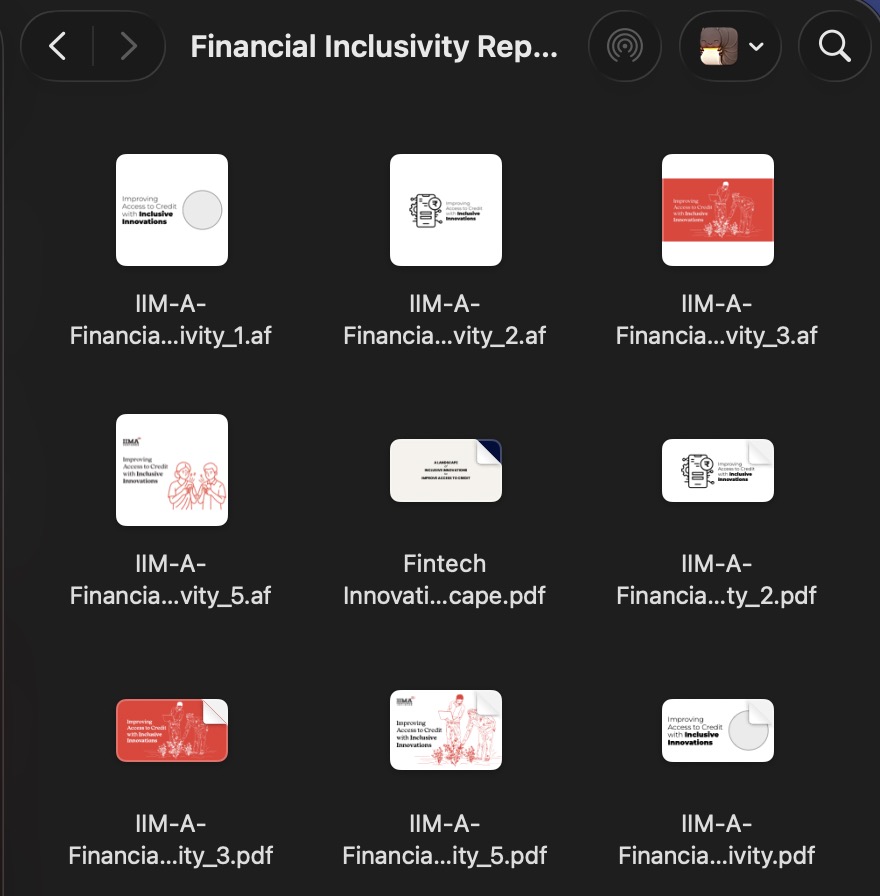880x896 pixels.
Task: Open search in this folder
Action: point(834,45)
